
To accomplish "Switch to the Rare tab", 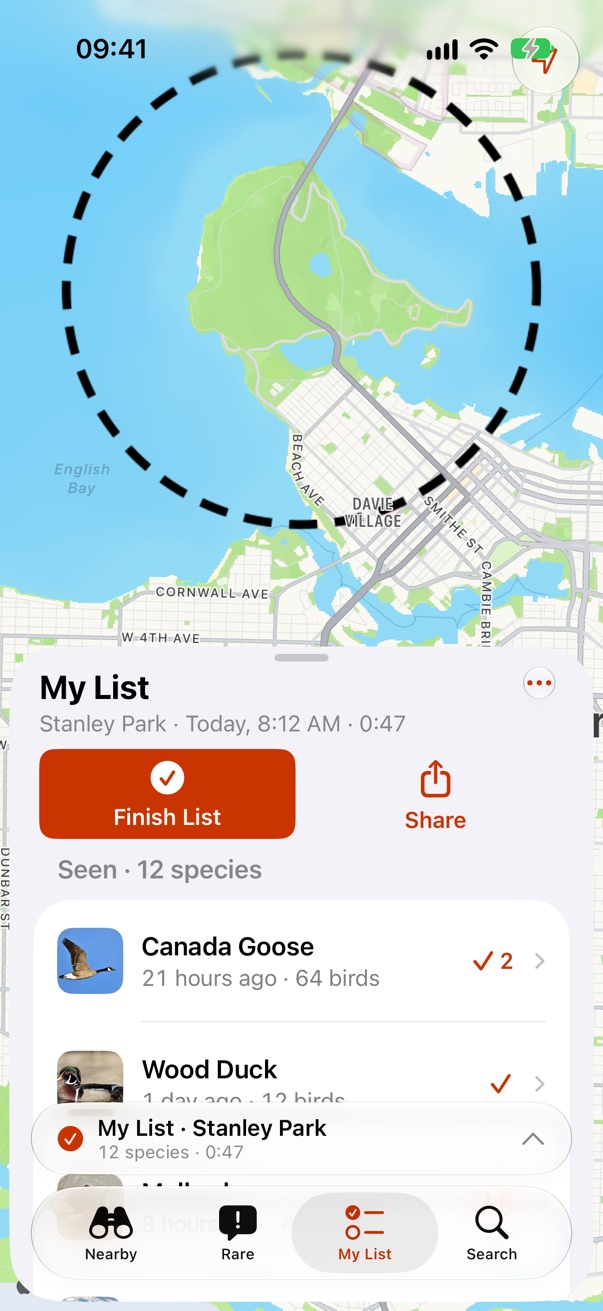I will (237, 1233).
